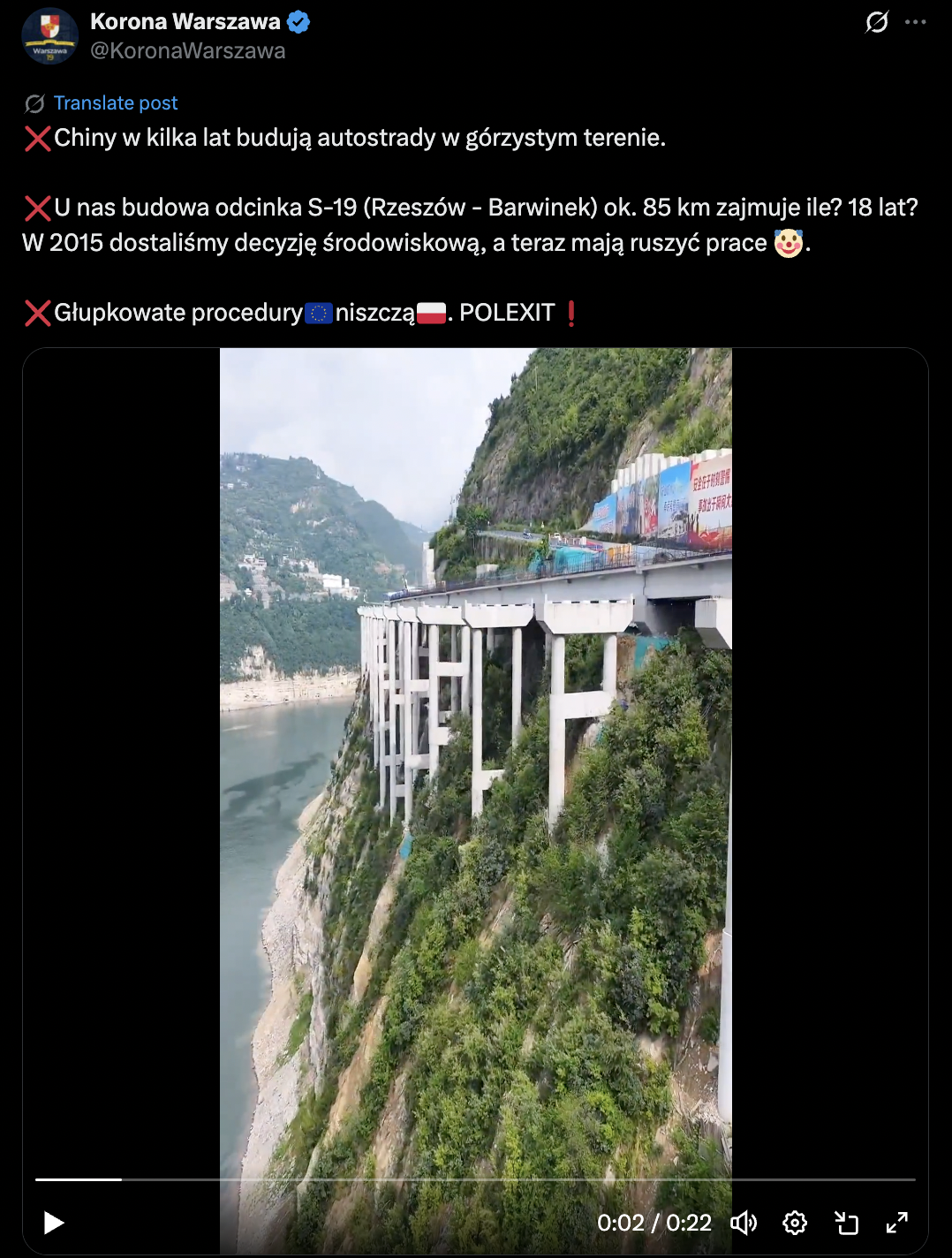The image size is (952, 1258).
Task: Open picture-in-picture video mode
Action: click(x=846, y=1223)
